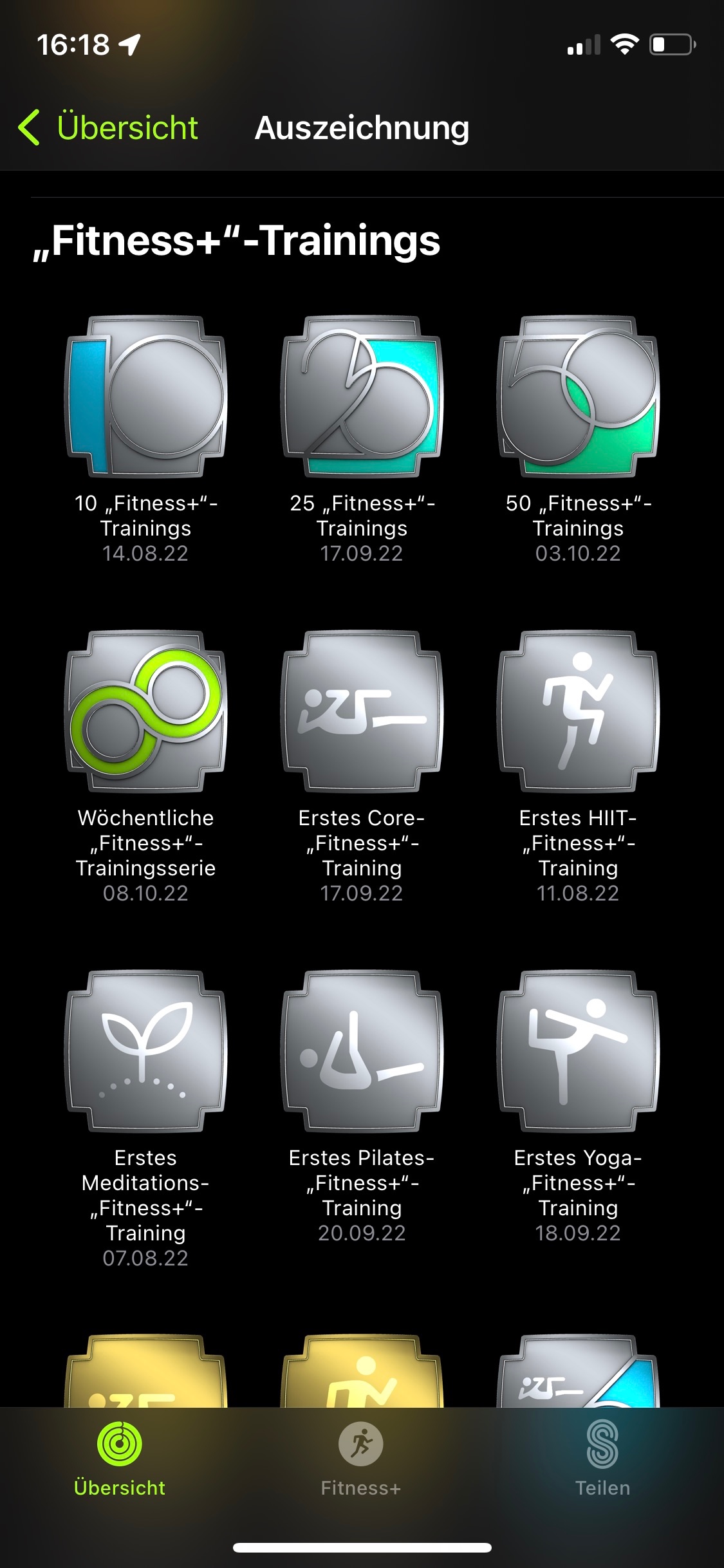Tap the Übersicht tab in bottom bar
This screenshot has height=1568, width=724.
pyautogui.click(x=120, y=1458)
